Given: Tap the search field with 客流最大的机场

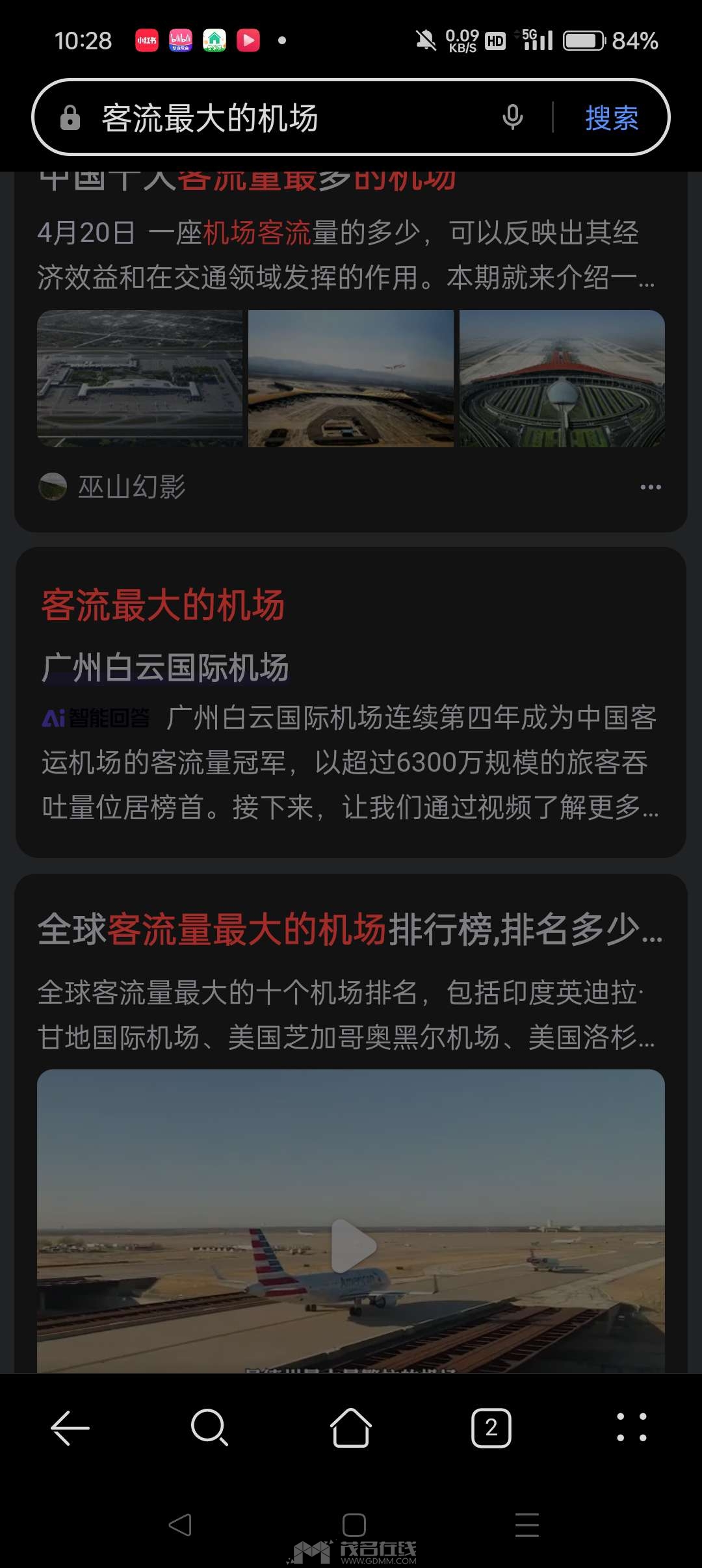Looking at the screenshot, I should point(286,118).
